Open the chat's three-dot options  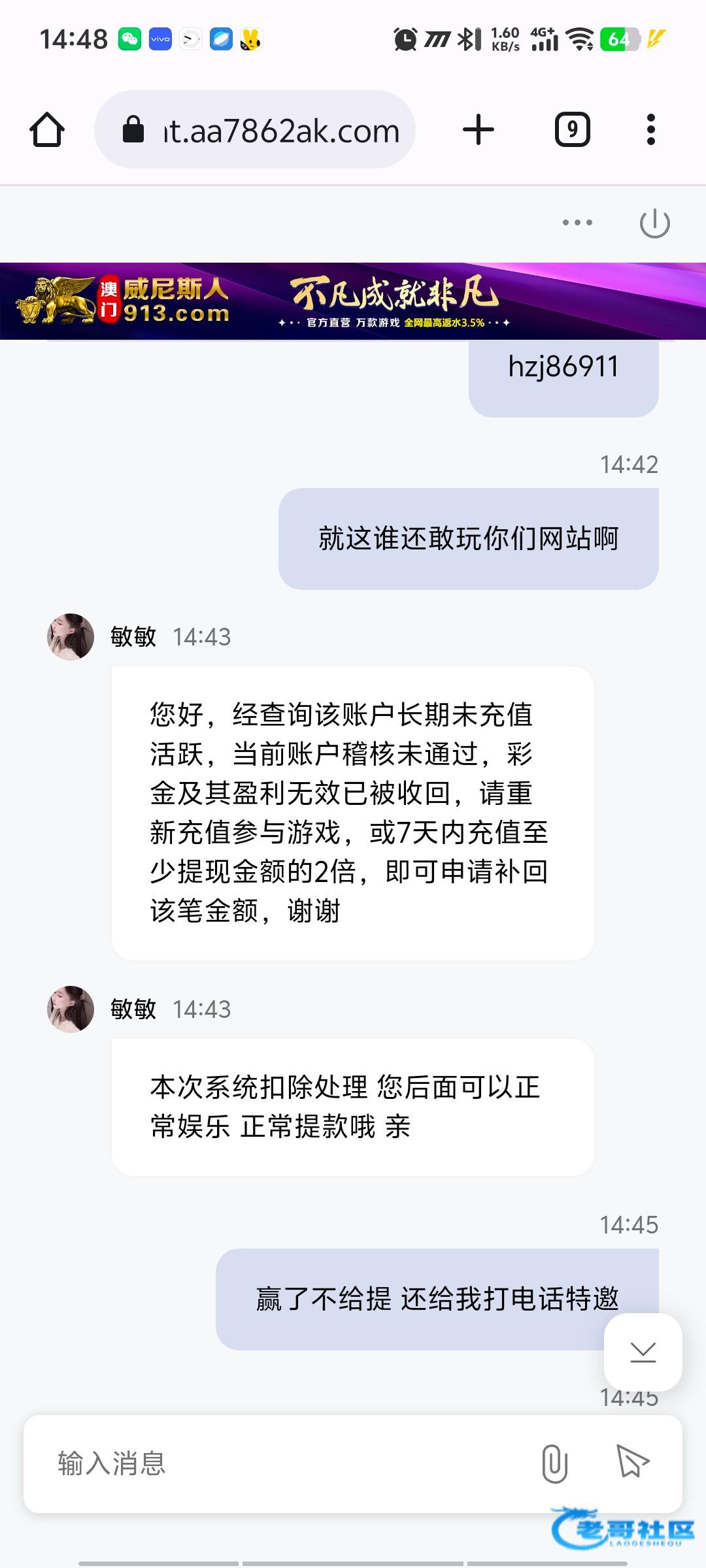[x=577, y=223]
